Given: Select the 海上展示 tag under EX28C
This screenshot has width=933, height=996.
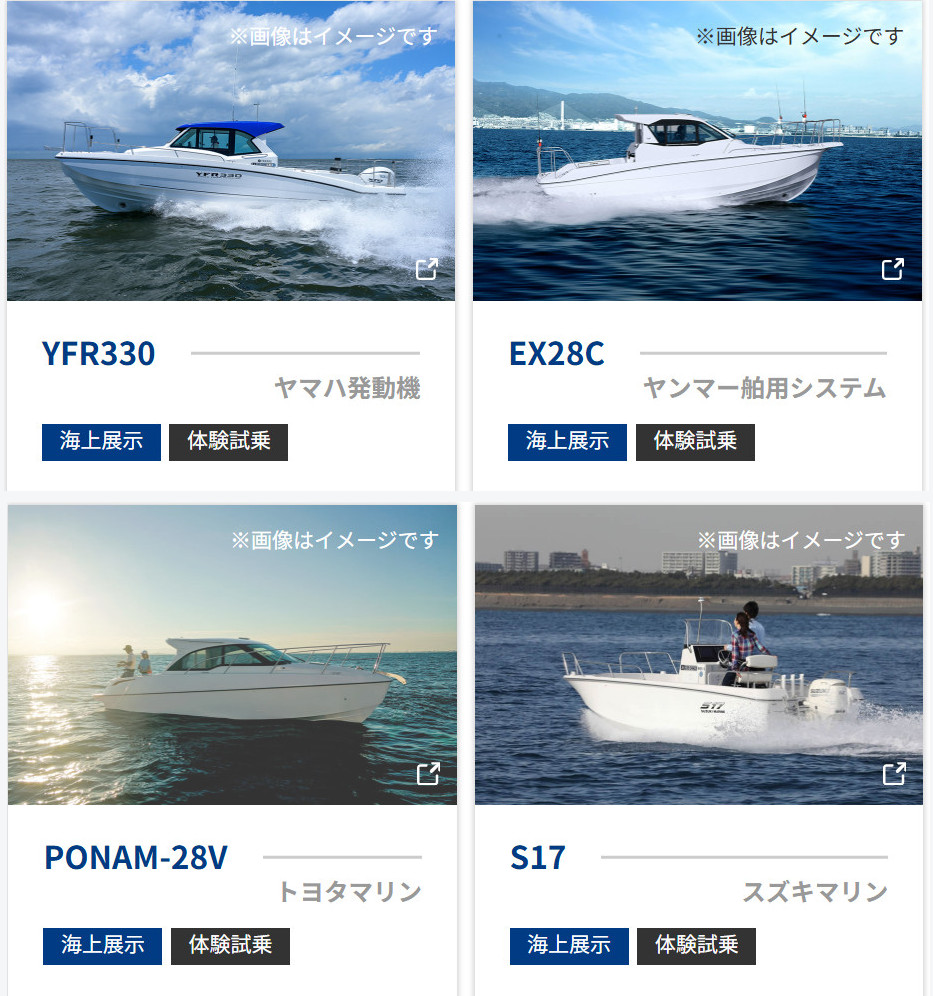Looking at the screenshot, I should click(x=567, y=442).
